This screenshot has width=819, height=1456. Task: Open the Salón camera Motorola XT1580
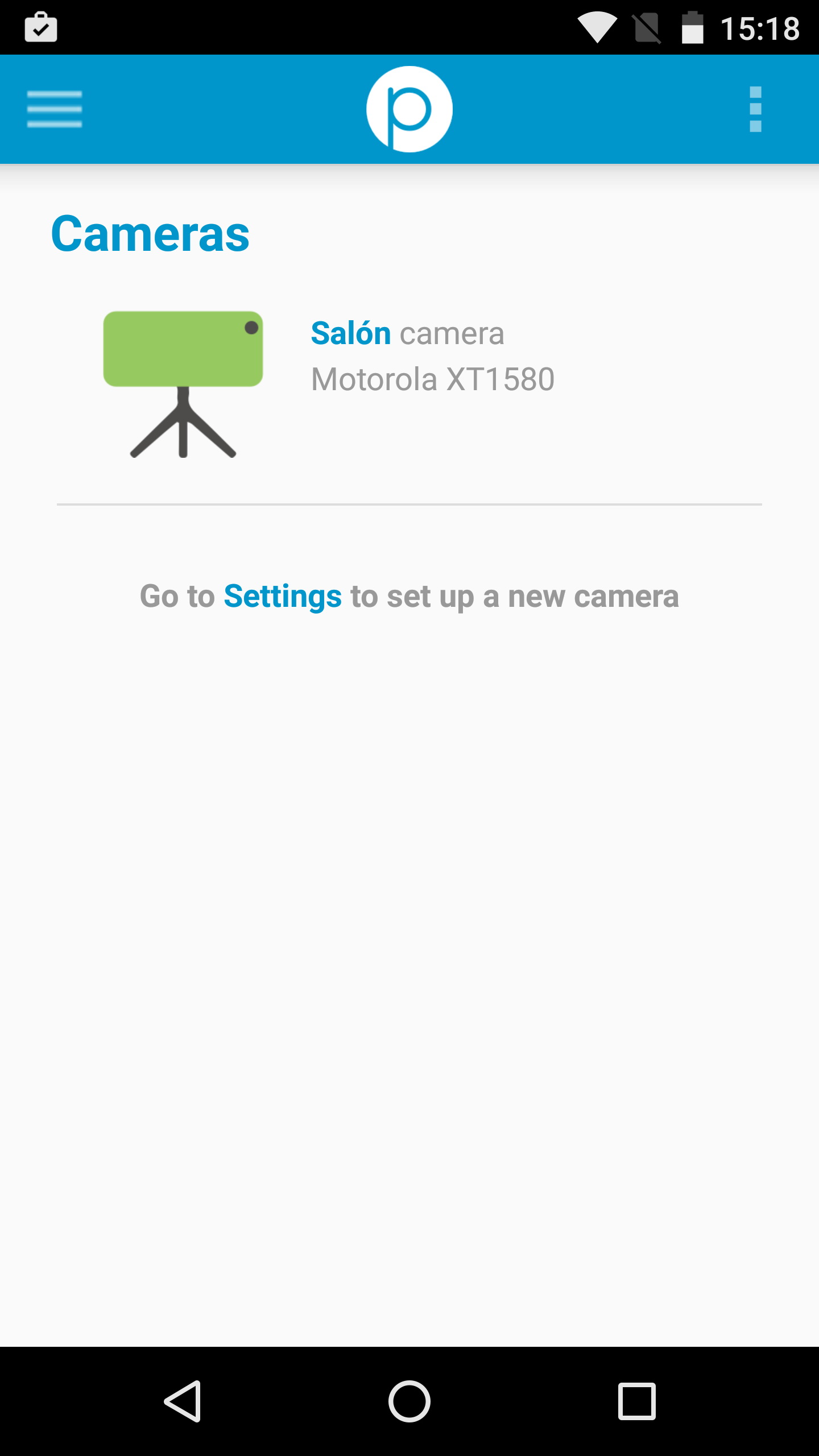[409, 384]
